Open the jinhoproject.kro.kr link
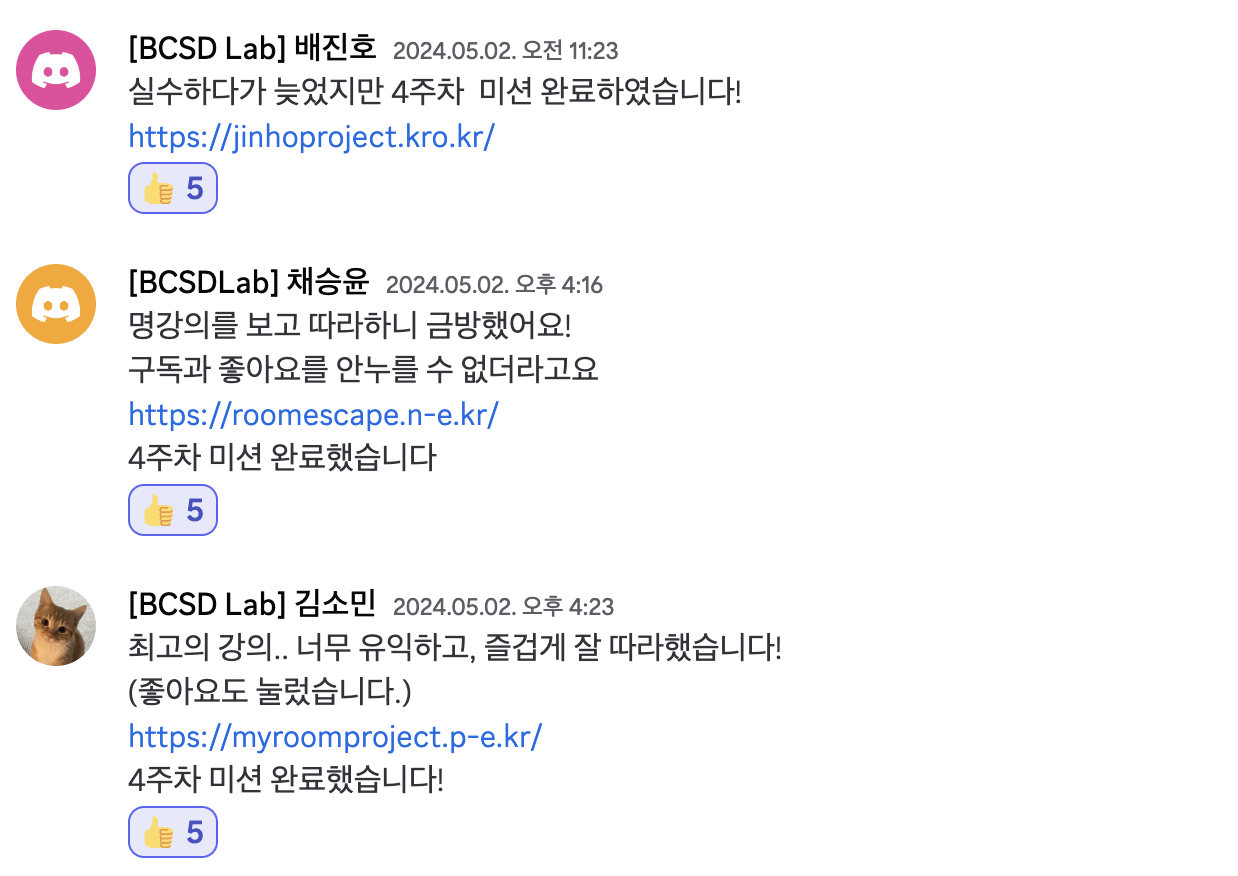Image resolution: width=1238 pixels, height=876 pixels. (311, 137)
